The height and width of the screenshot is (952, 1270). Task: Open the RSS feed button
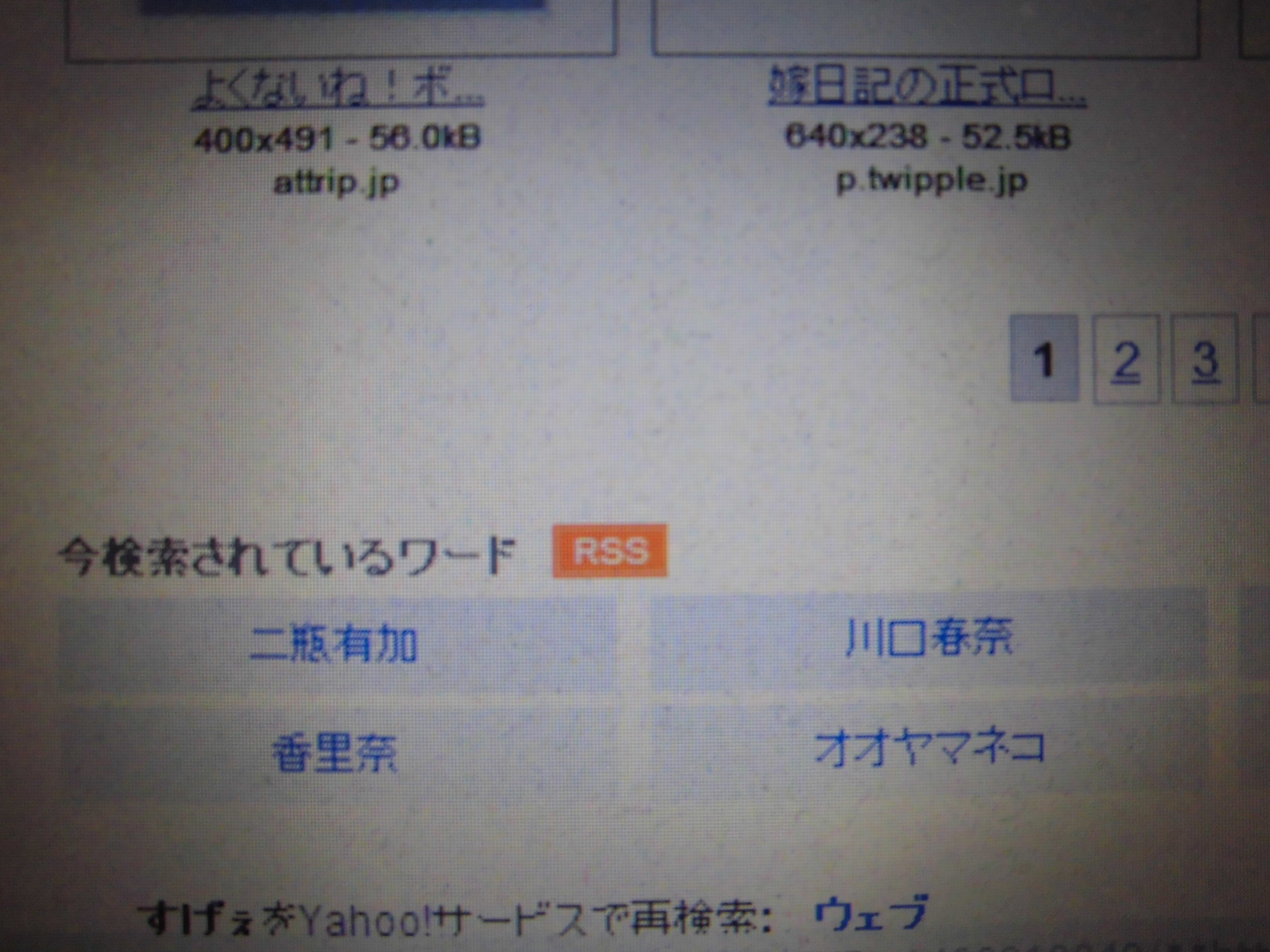click(x=610, y=550)
